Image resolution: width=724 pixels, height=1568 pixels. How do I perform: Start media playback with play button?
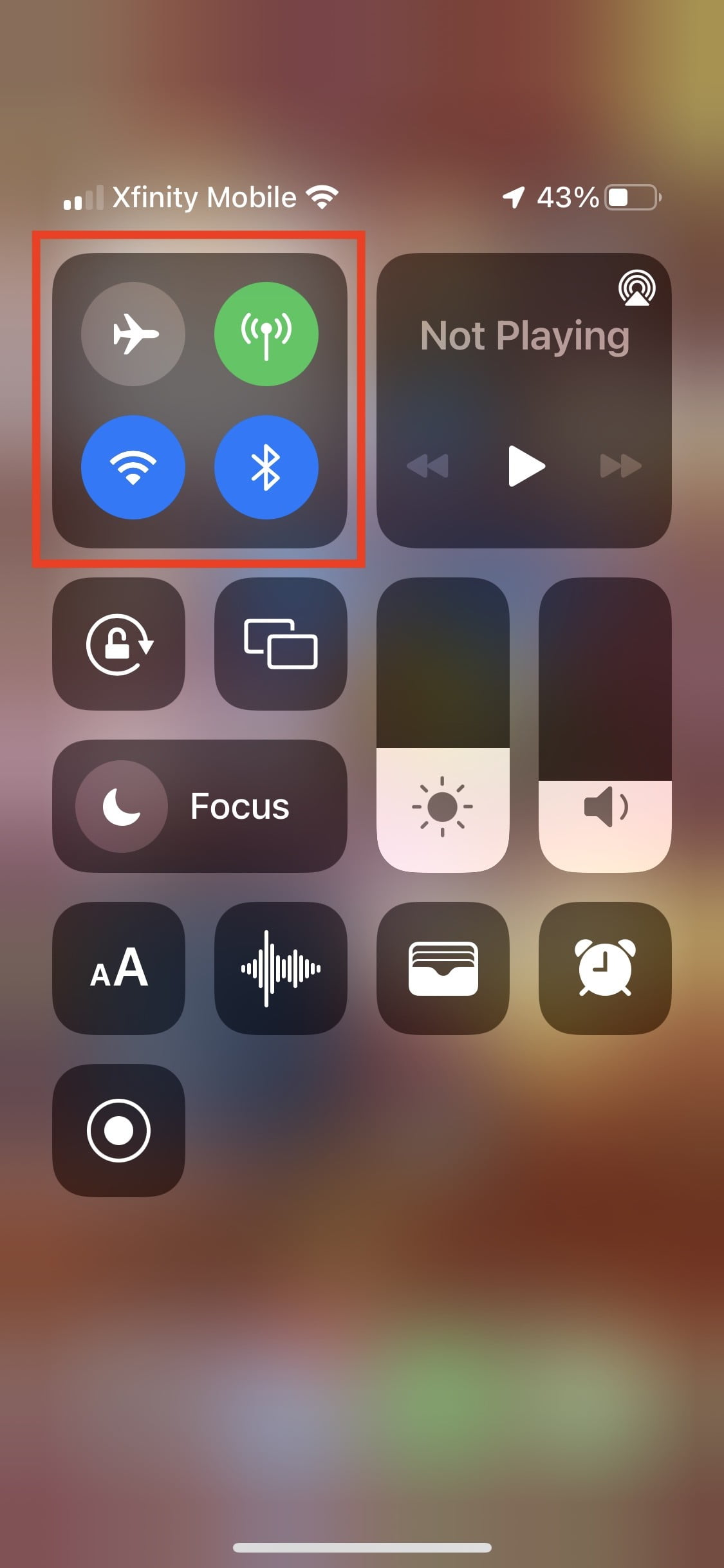(526, 465)
